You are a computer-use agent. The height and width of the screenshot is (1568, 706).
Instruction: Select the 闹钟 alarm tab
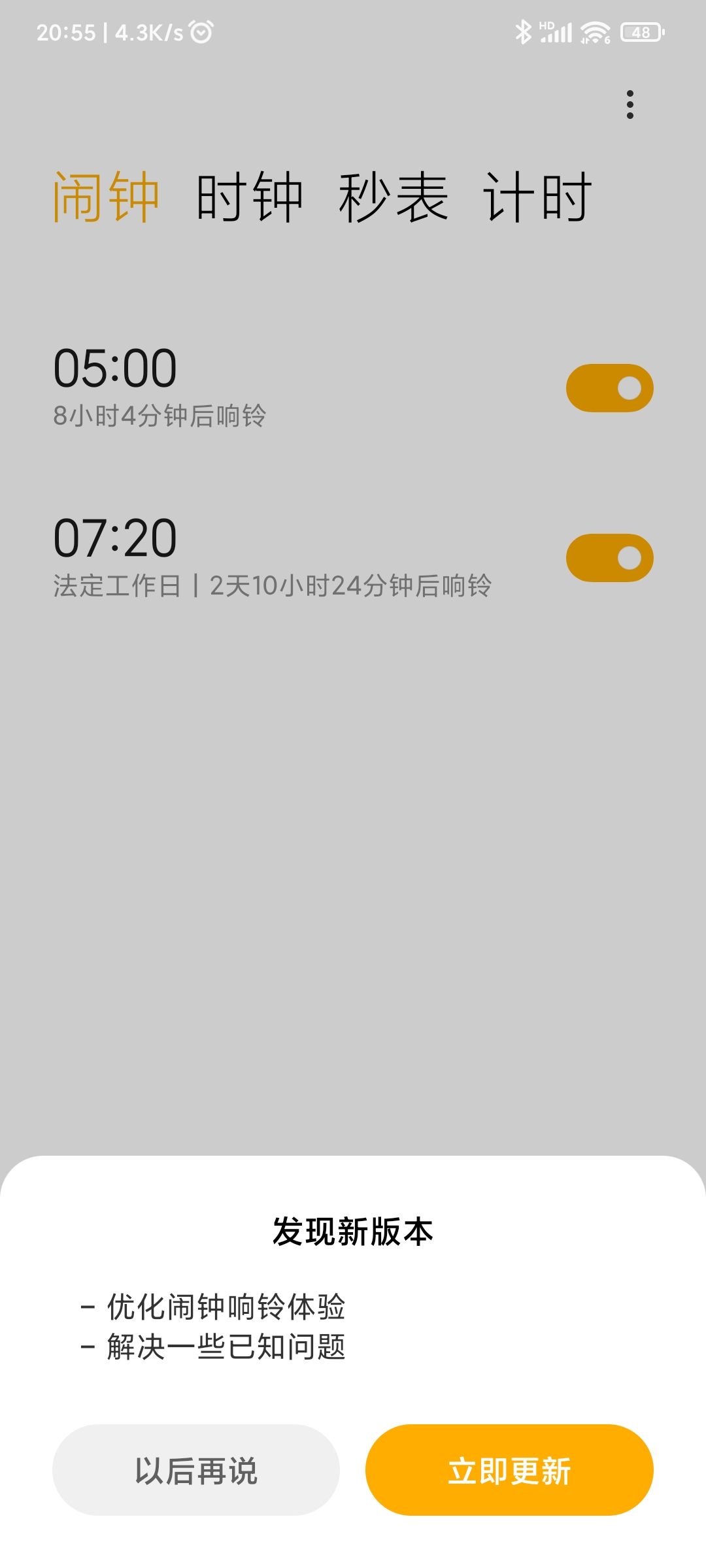tap(106, 197)
